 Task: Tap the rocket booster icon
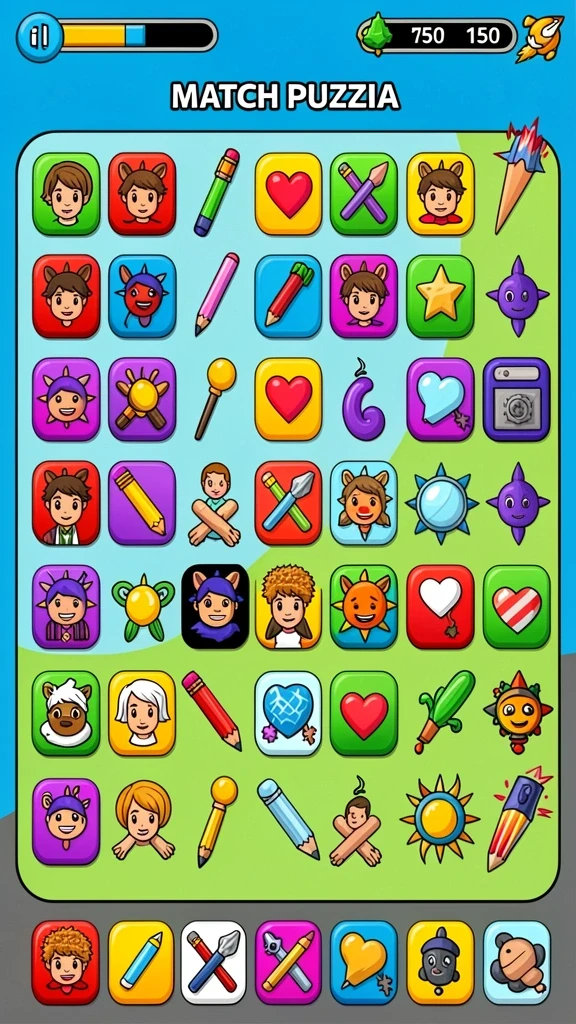539,38
